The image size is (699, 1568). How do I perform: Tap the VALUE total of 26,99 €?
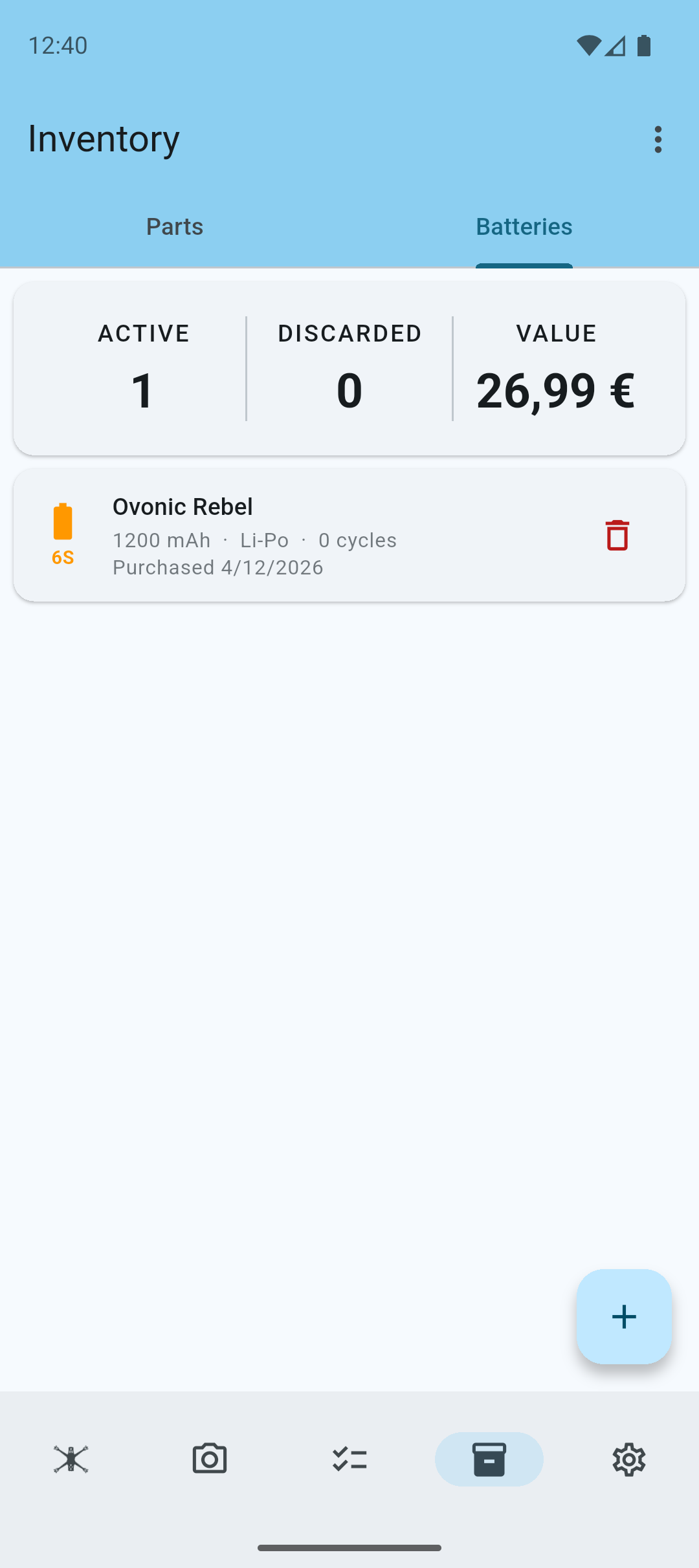(x=555, y=389)
